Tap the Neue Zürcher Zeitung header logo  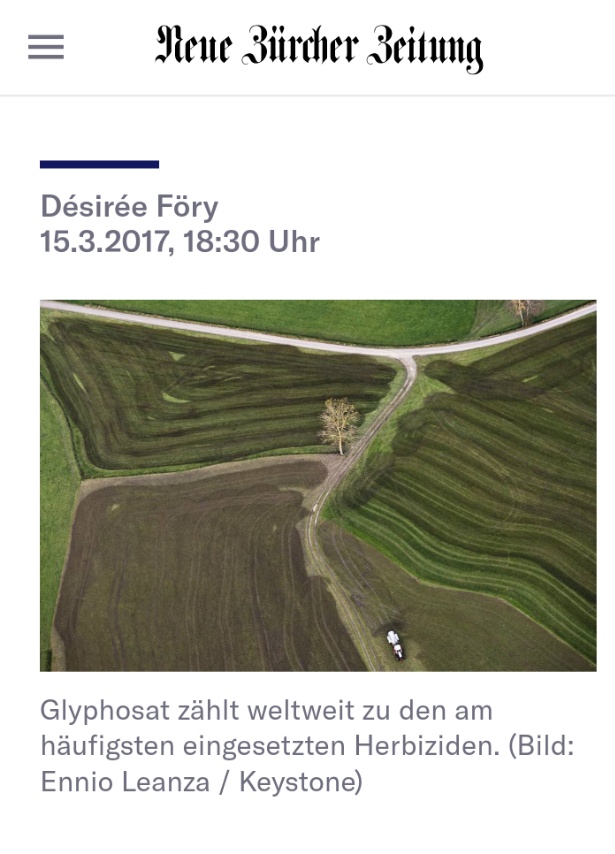click(x=318, y=48)
